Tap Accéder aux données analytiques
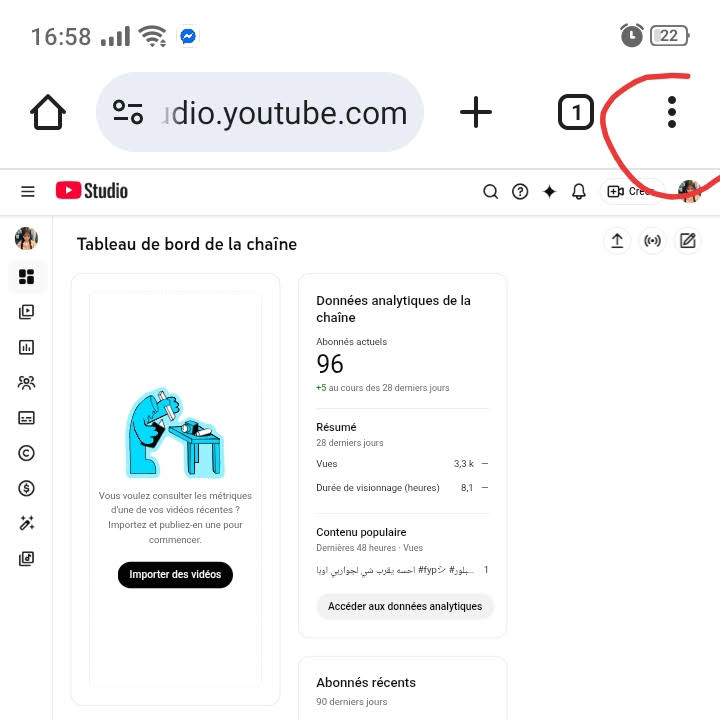720x720 pixels. click(x=405, y=606)
